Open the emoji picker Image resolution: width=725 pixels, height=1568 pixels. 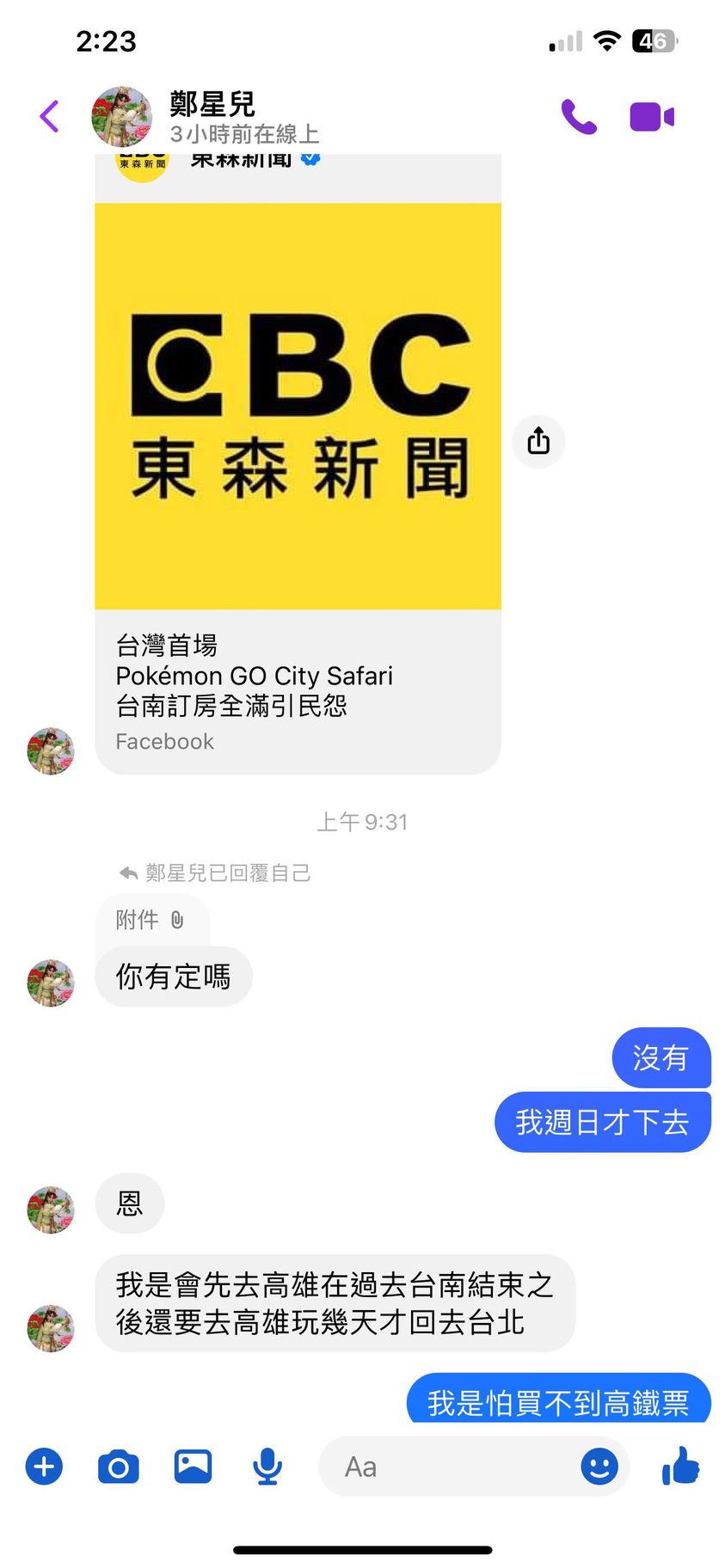click(599, 1466)
